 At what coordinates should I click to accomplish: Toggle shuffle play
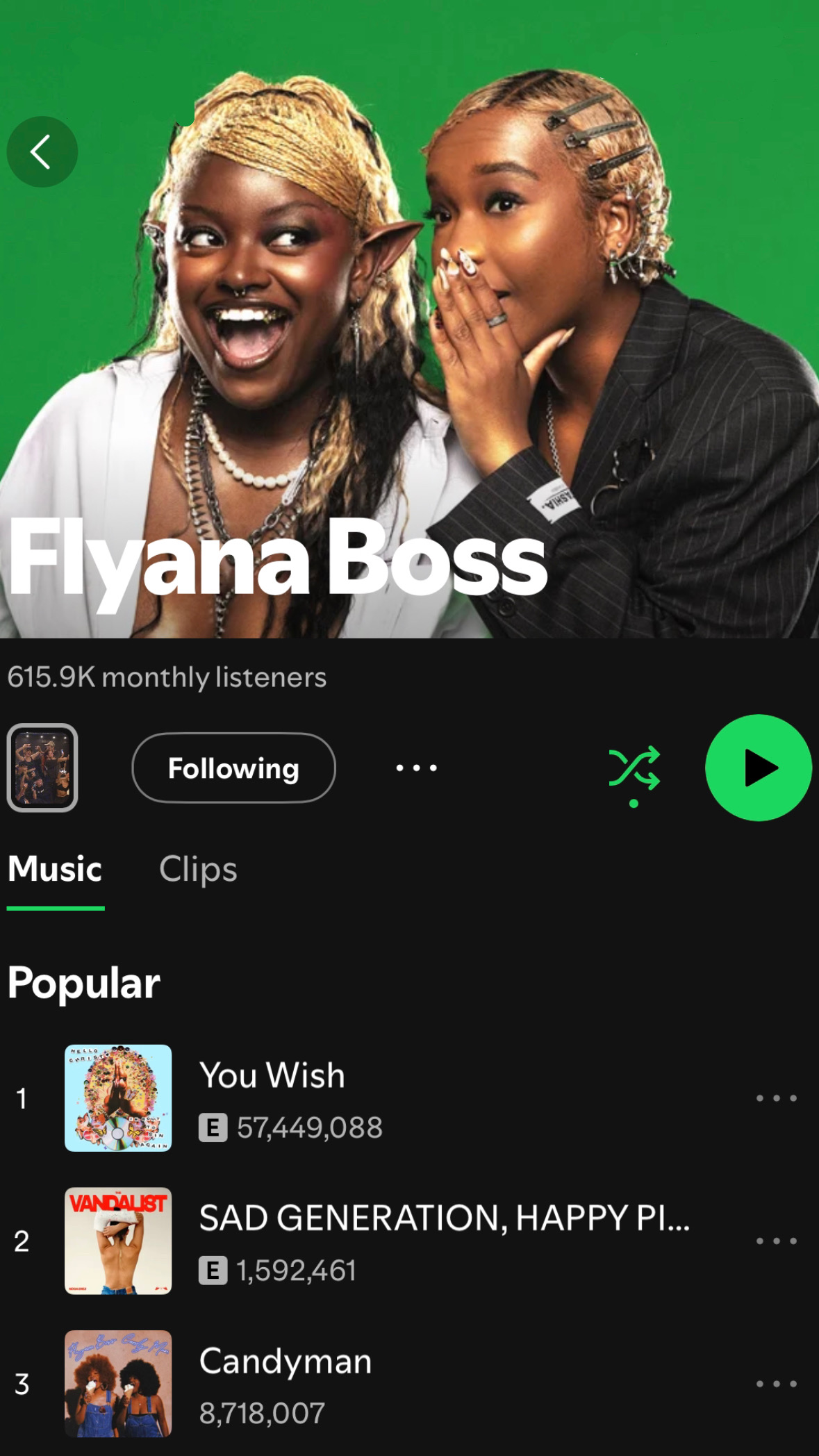[634, 768]
